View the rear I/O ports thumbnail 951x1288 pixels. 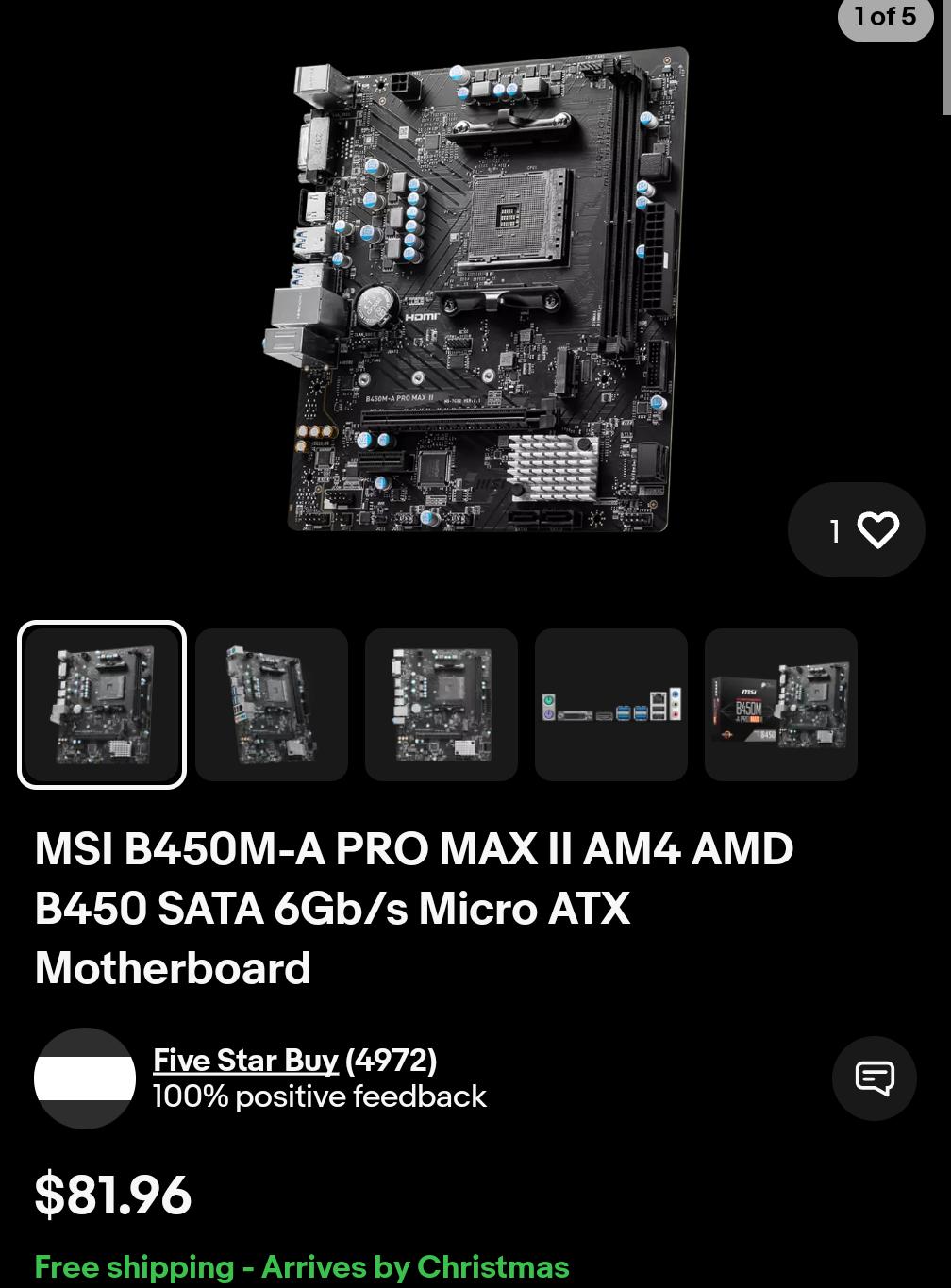tap(611, 705)
